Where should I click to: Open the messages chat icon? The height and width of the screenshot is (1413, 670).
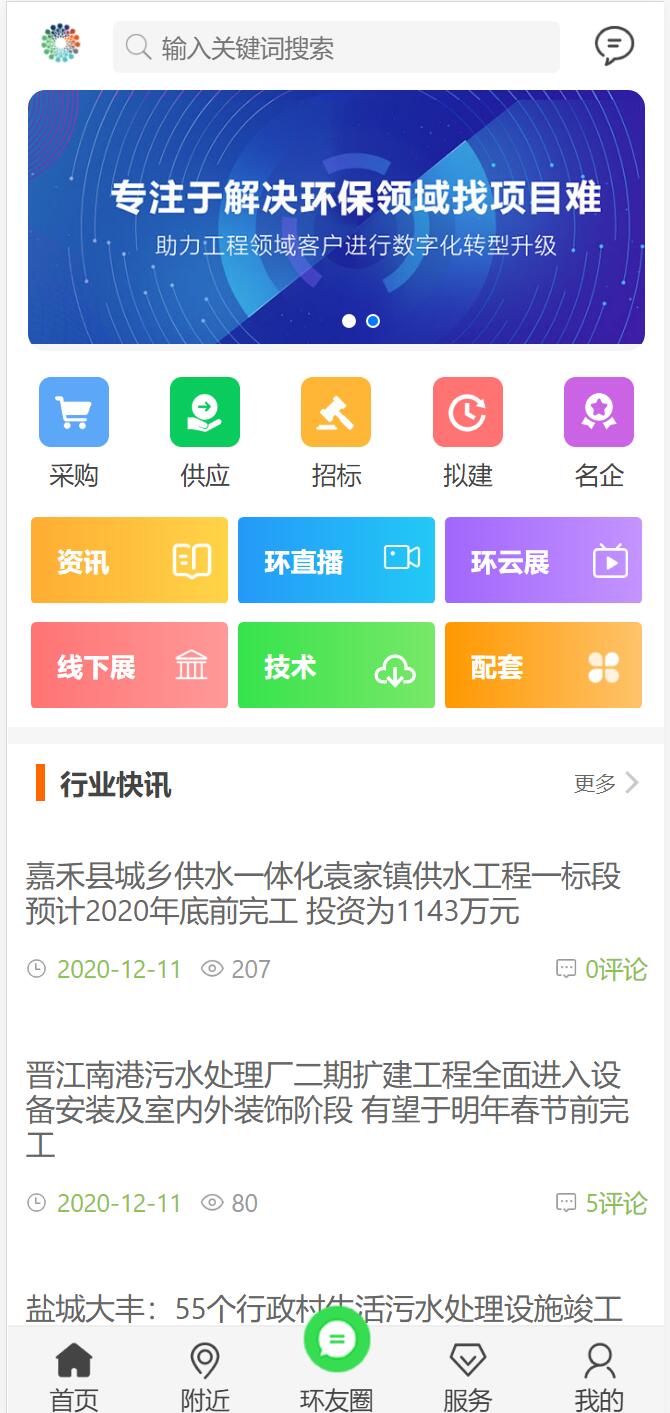point(614,46)
